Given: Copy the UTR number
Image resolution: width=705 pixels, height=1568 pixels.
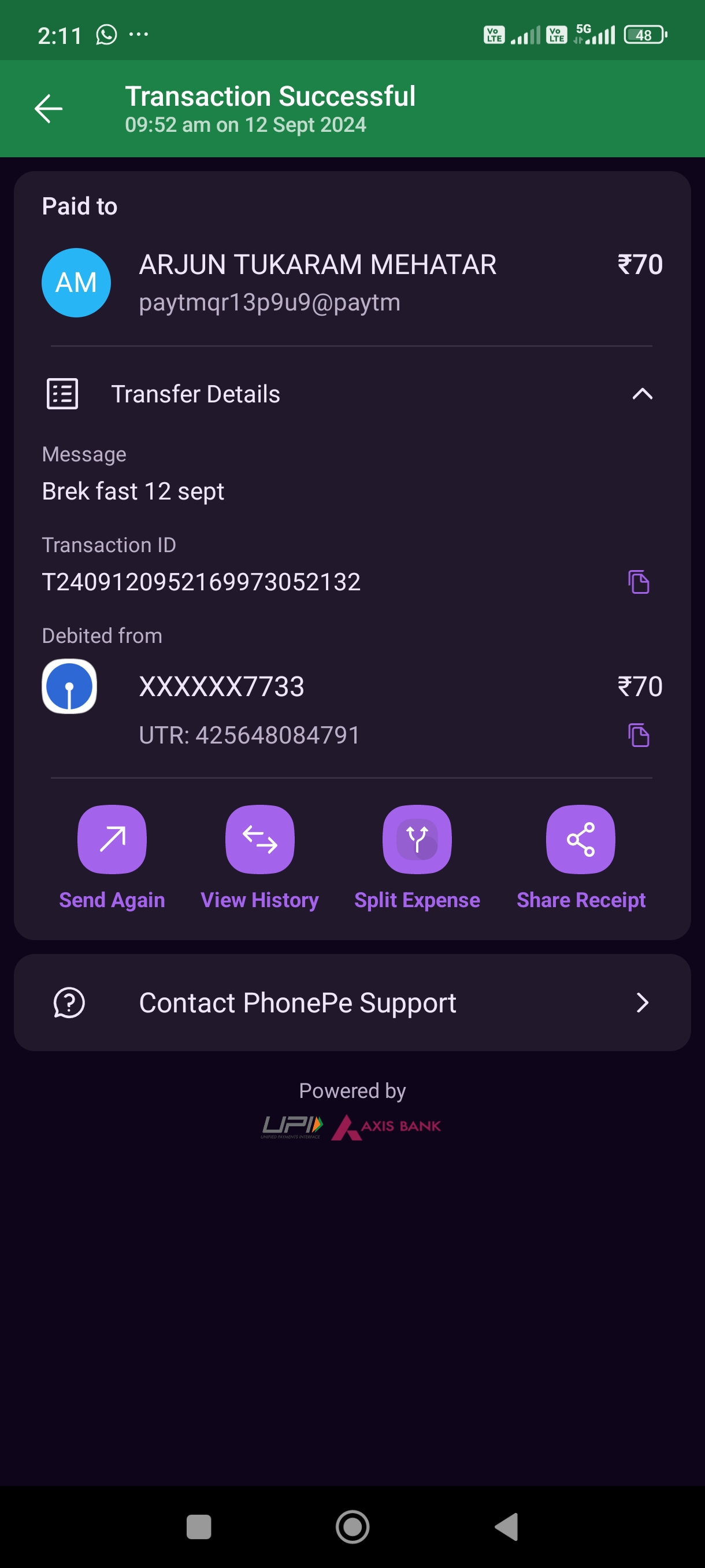Looking at the screenshot, I should click(639, 735).
